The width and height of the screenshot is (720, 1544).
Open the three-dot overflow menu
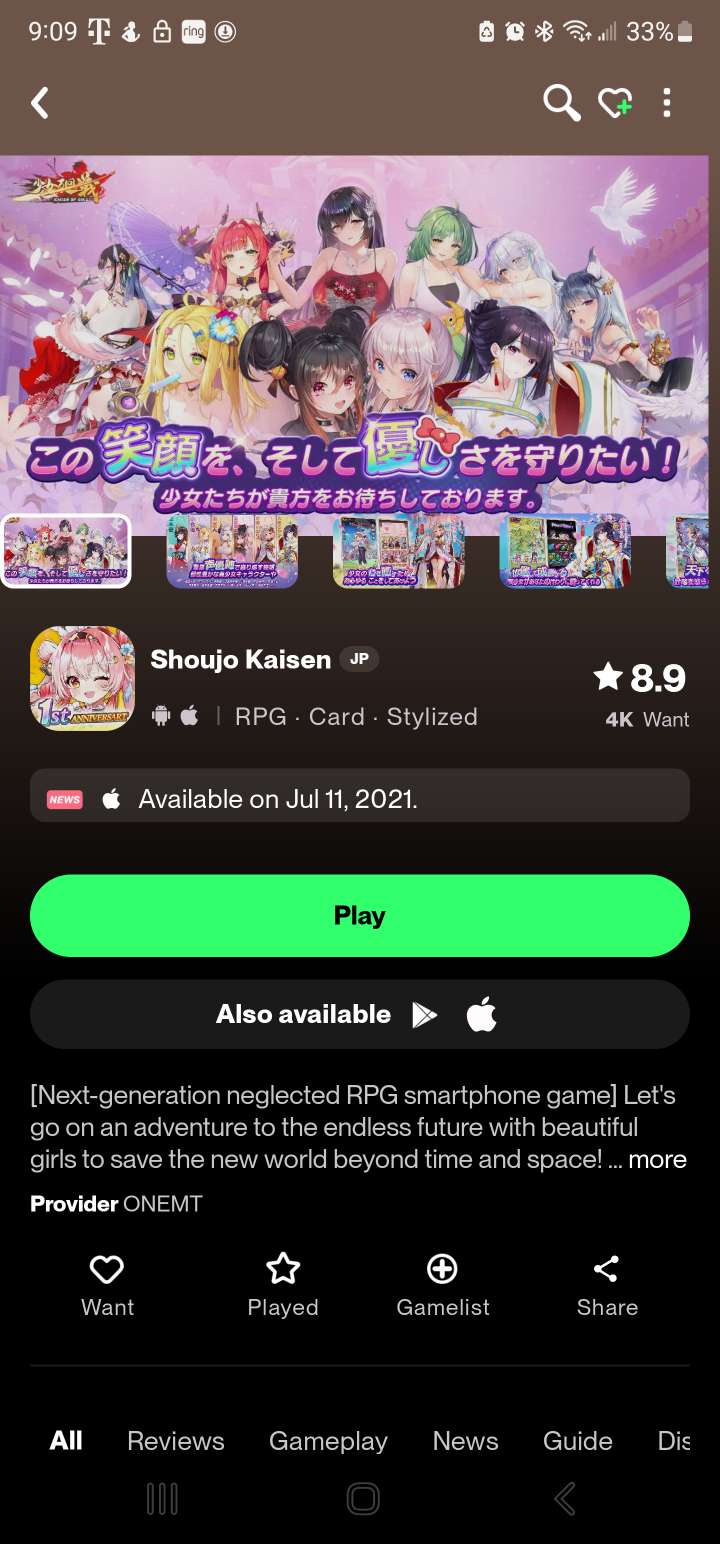[667, 103]
